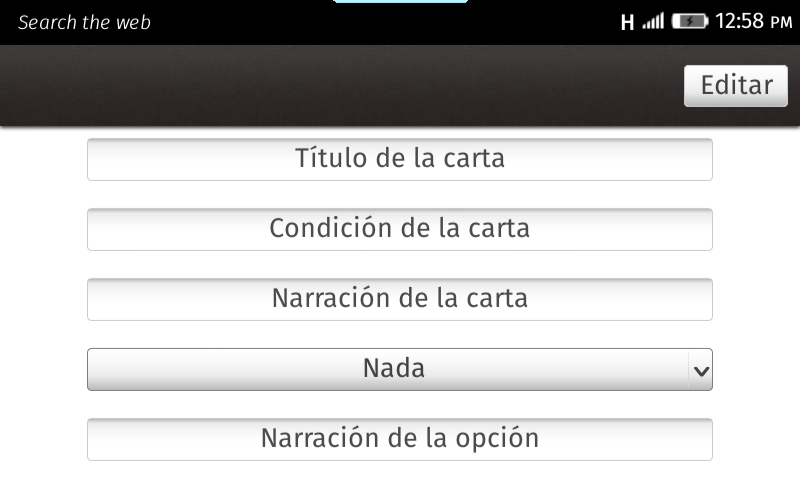This screenshot has height=480, width=800.
Task: Tap the Narración de la carta field
Action: pyautogui.click(x=399, y=299)
